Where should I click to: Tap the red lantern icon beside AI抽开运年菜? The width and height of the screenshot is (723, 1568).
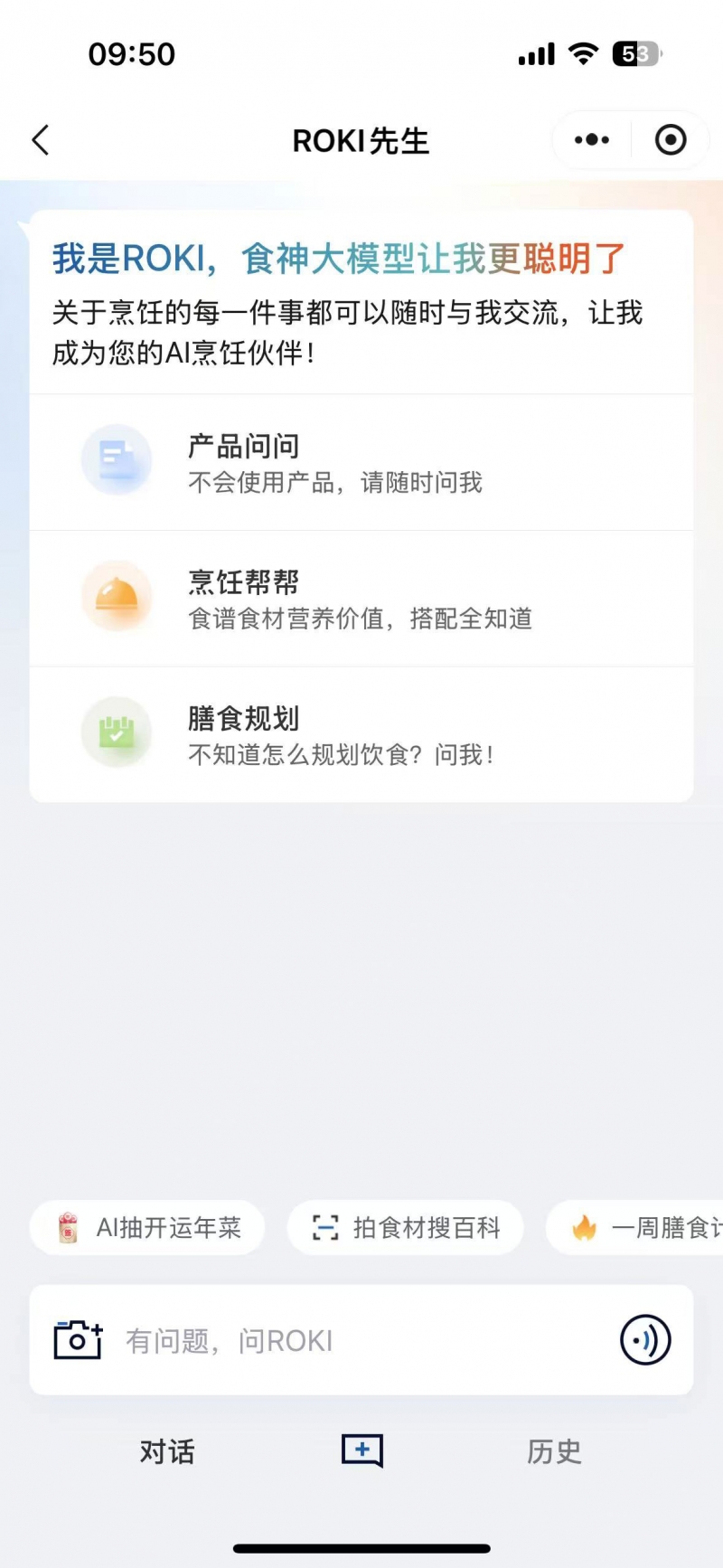[x=66, y=1227]
